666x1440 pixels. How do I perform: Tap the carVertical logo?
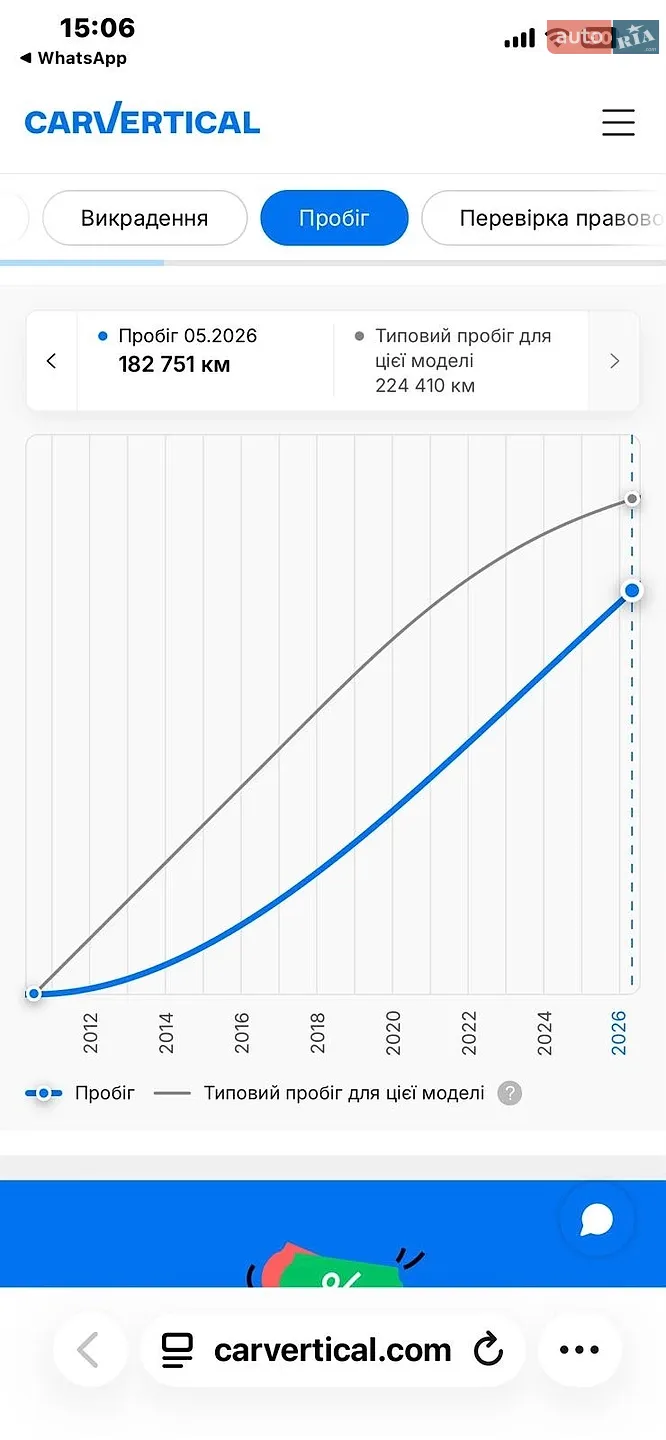point(142,120)
